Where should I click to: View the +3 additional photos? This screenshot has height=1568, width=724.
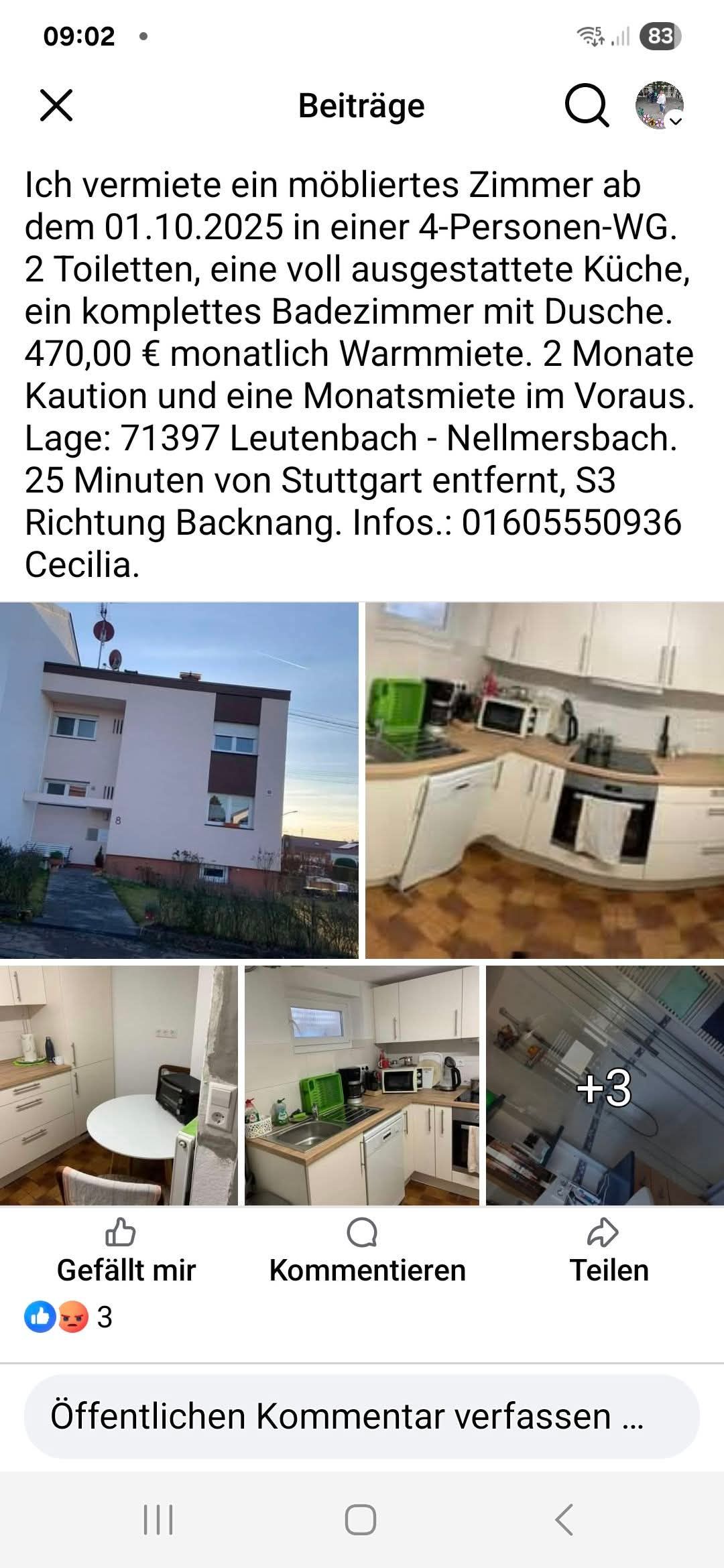pos(605,1086)
